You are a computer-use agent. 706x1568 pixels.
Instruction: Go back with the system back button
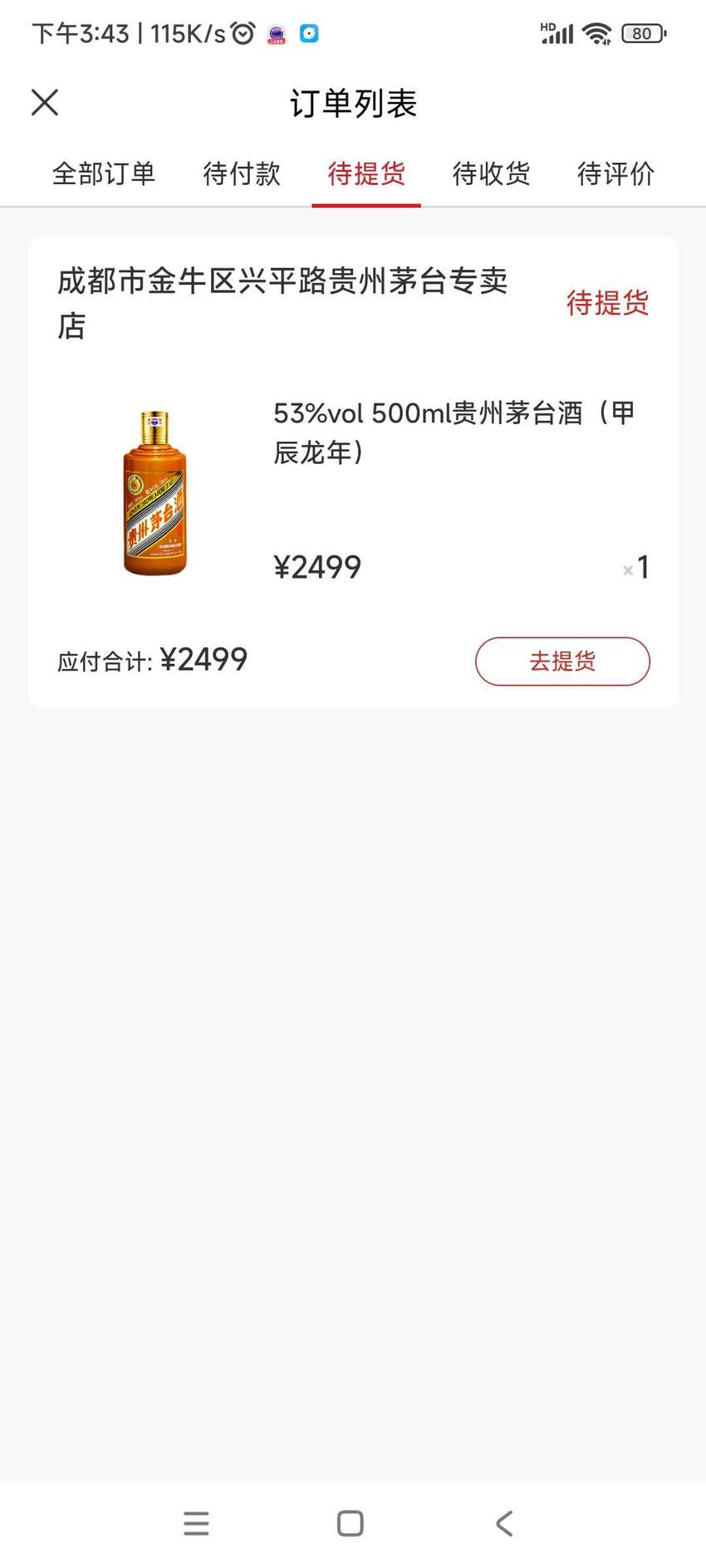[x=504, y=1523]
